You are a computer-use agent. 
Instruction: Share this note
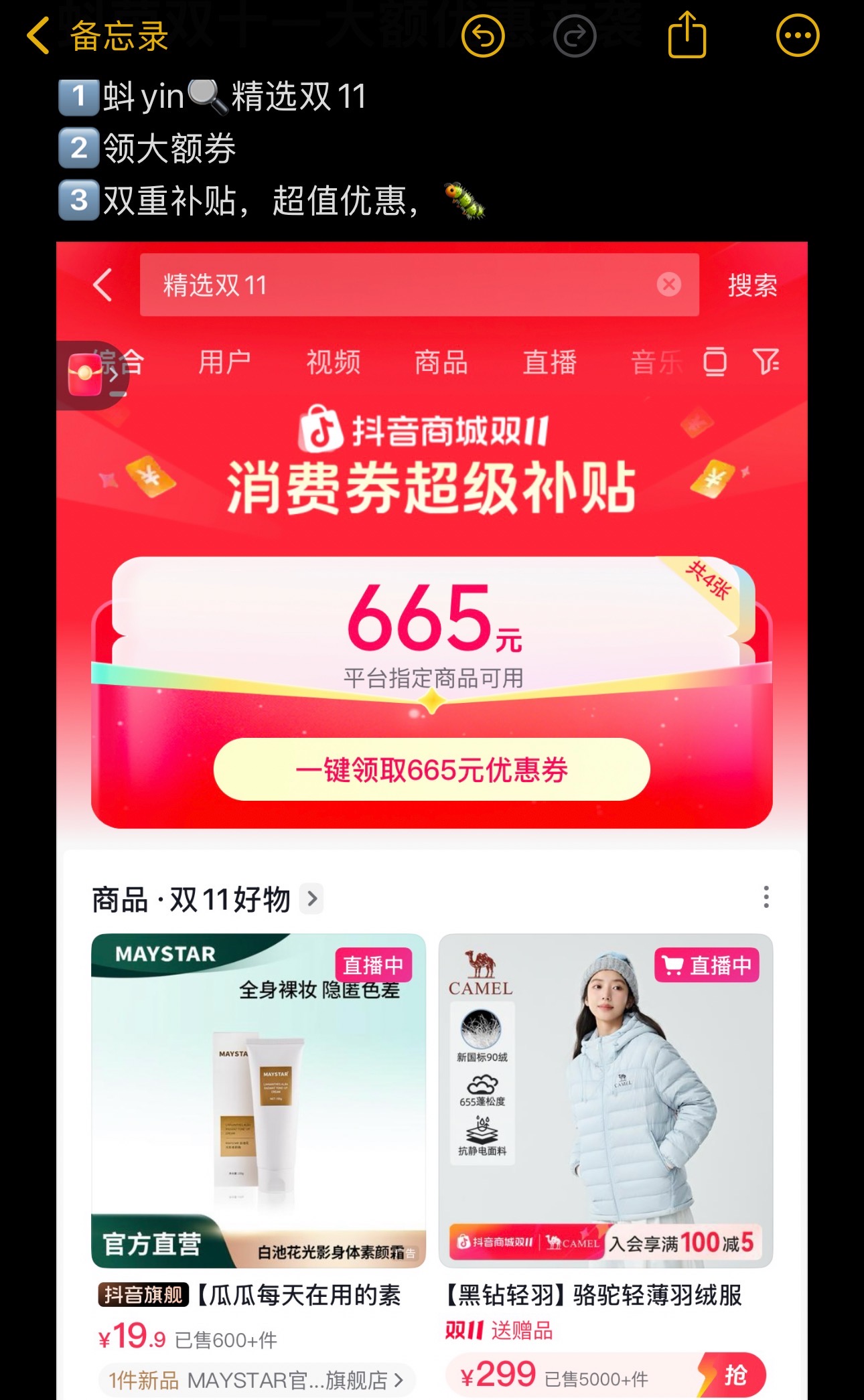tap(687, 36)
